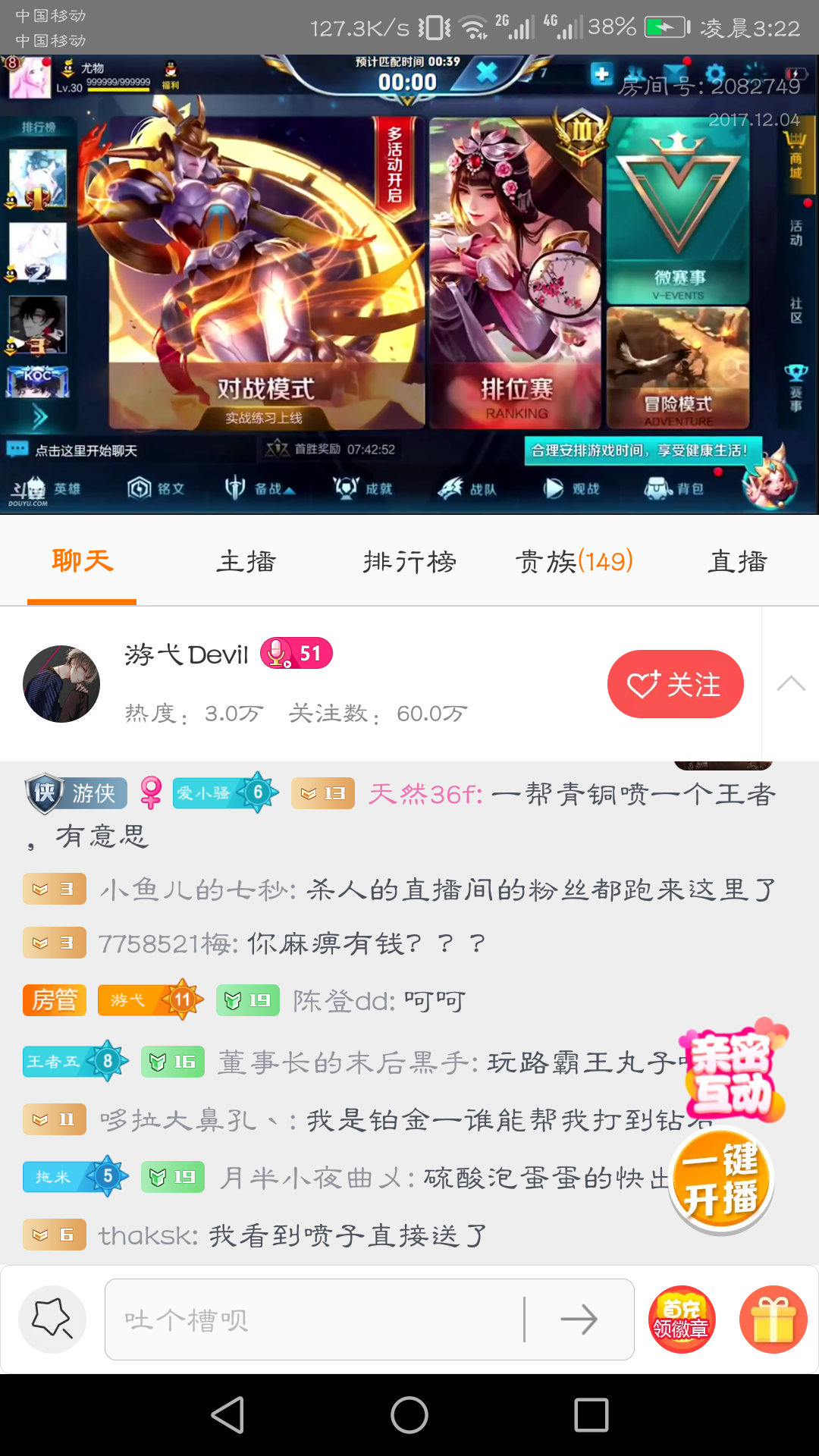The height and width of the screenshot is (1456, 819).
Task: Expand the ranking sidebar with the double-arrow chevron
Action: [40, 417]
